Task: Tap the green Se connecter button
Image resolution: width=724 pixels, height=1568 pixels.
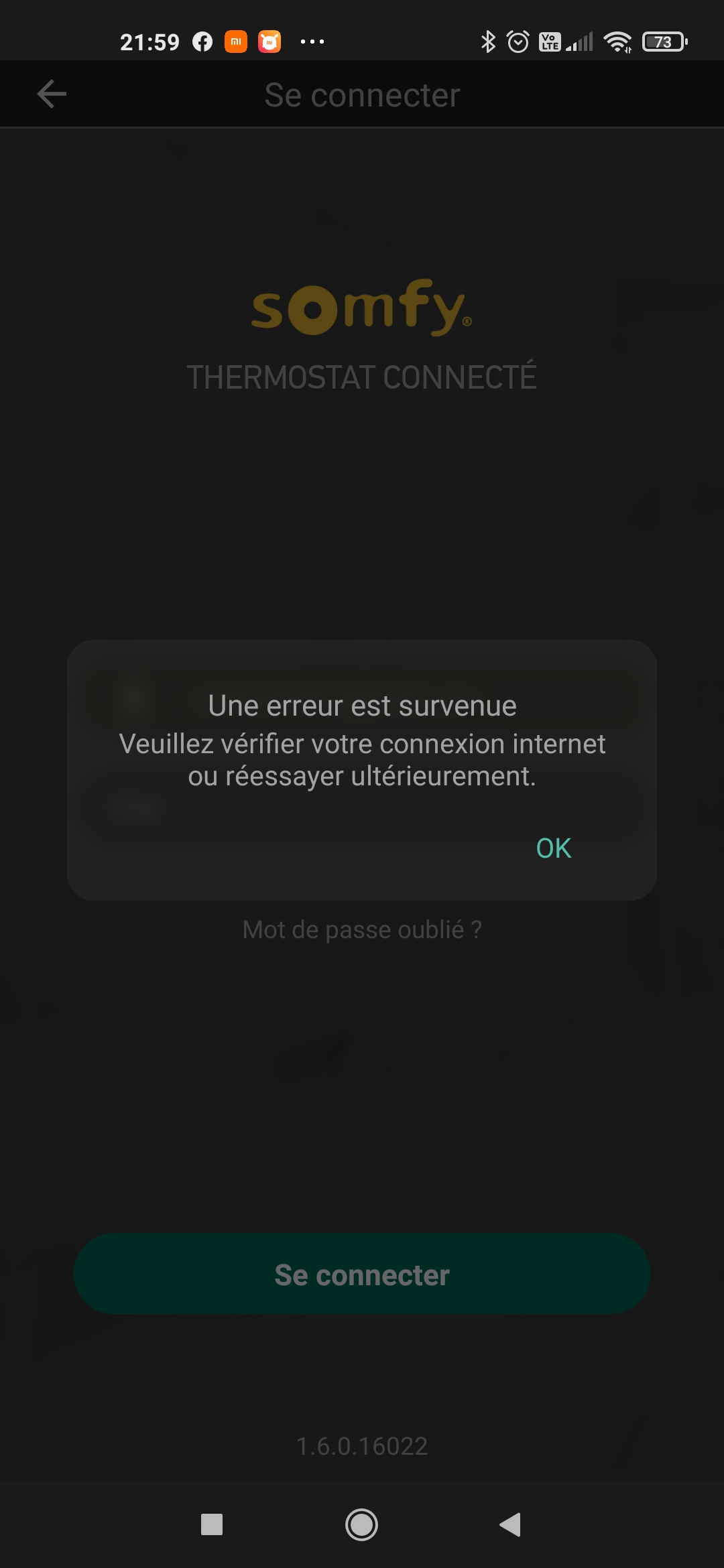Action: [x=362, y=1274]
